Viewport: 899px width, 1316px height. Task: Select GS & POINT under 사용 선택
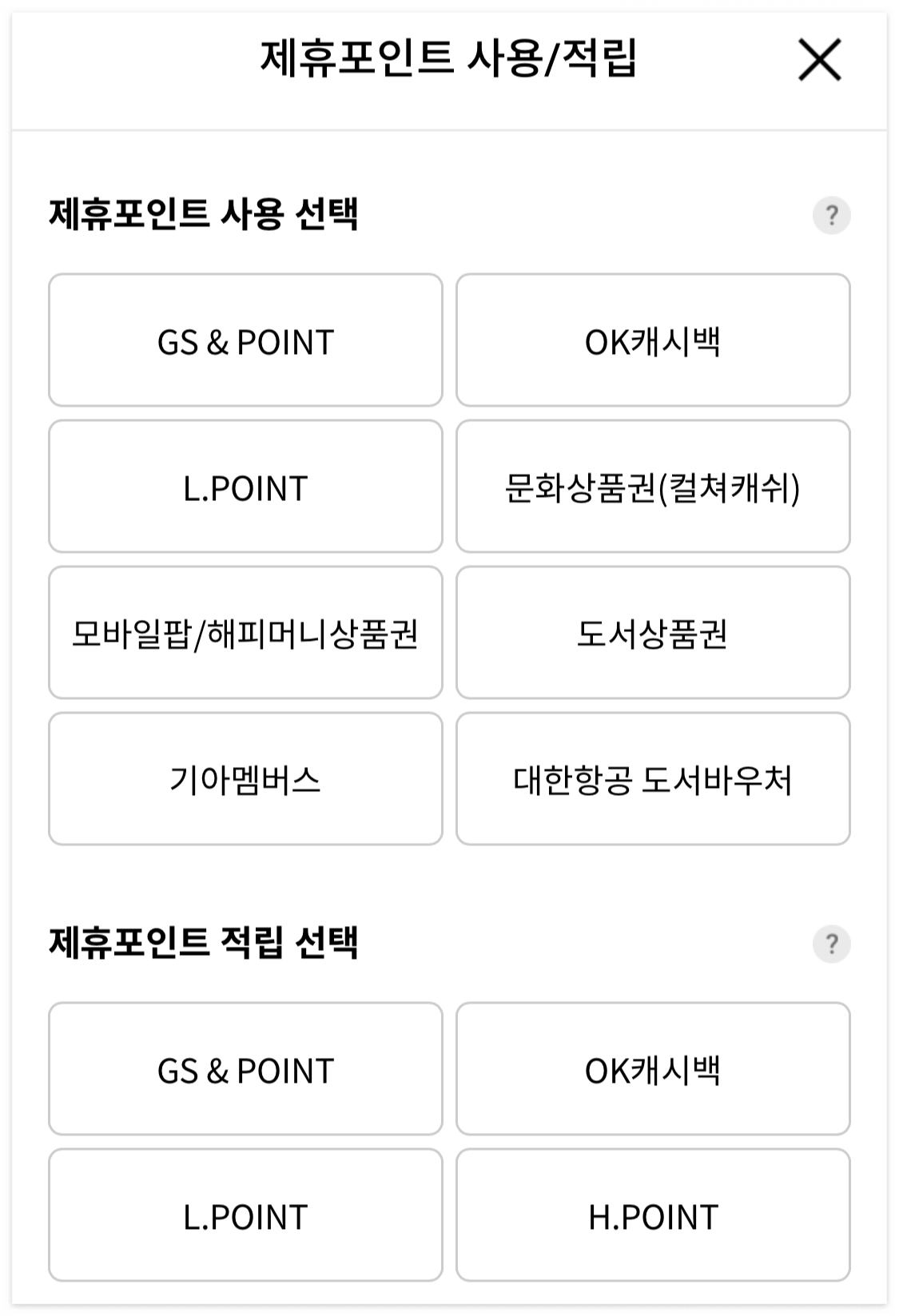tap(245, 340)
